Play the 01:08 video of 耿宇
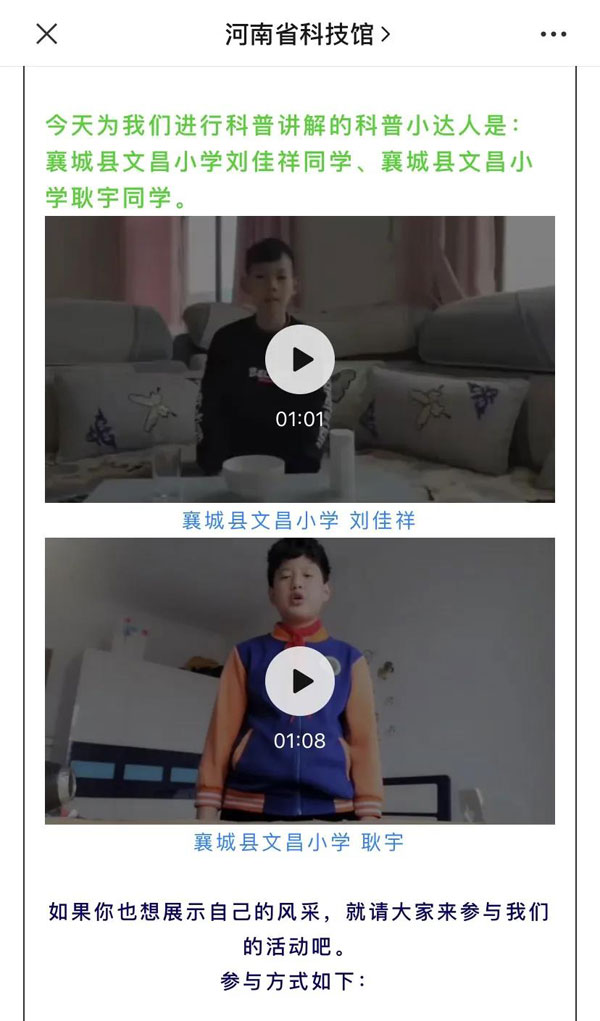 tap(299, 681)
